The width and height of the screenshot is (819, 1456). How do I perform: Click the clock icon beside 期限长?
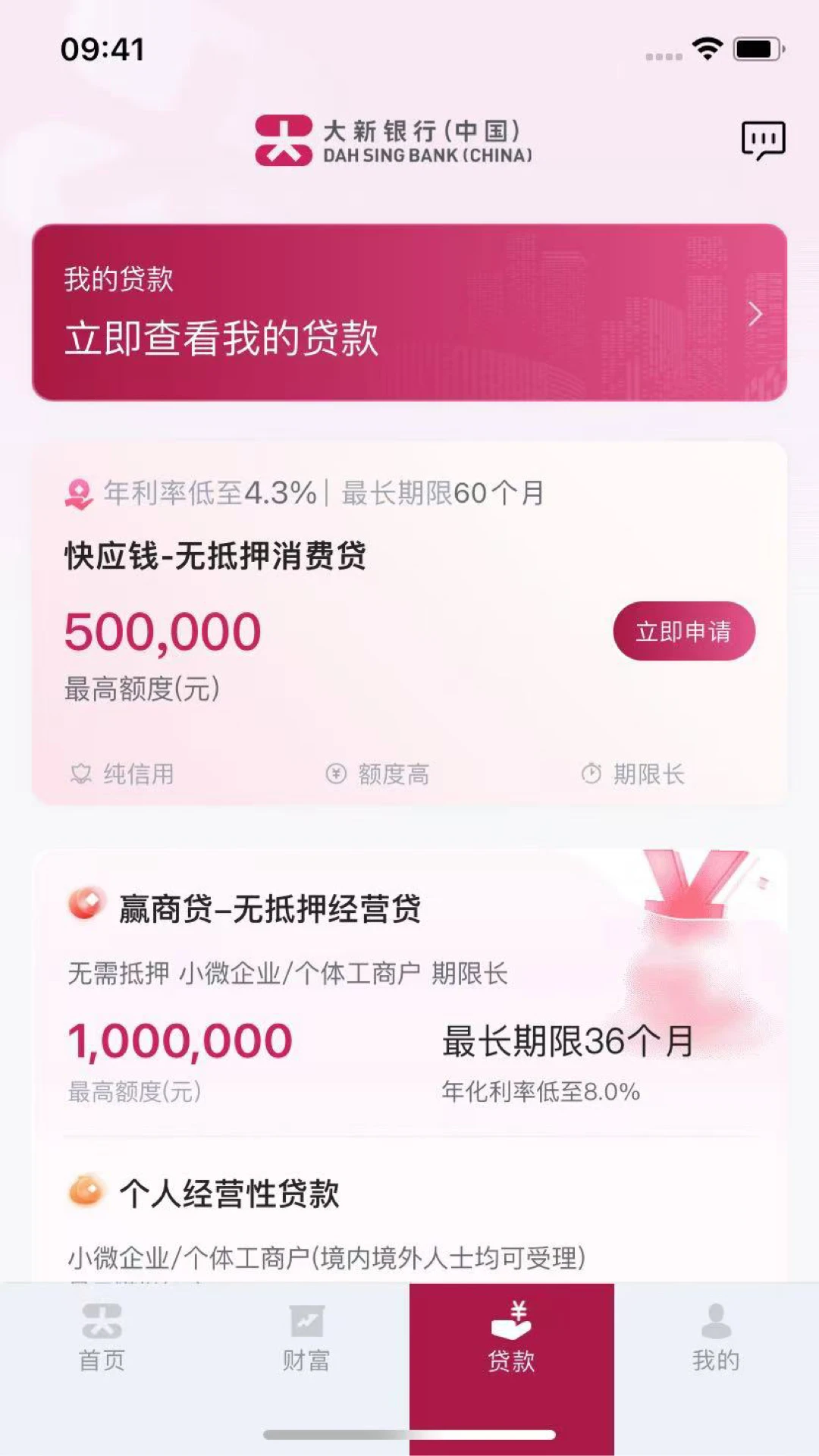click(592, 773)
